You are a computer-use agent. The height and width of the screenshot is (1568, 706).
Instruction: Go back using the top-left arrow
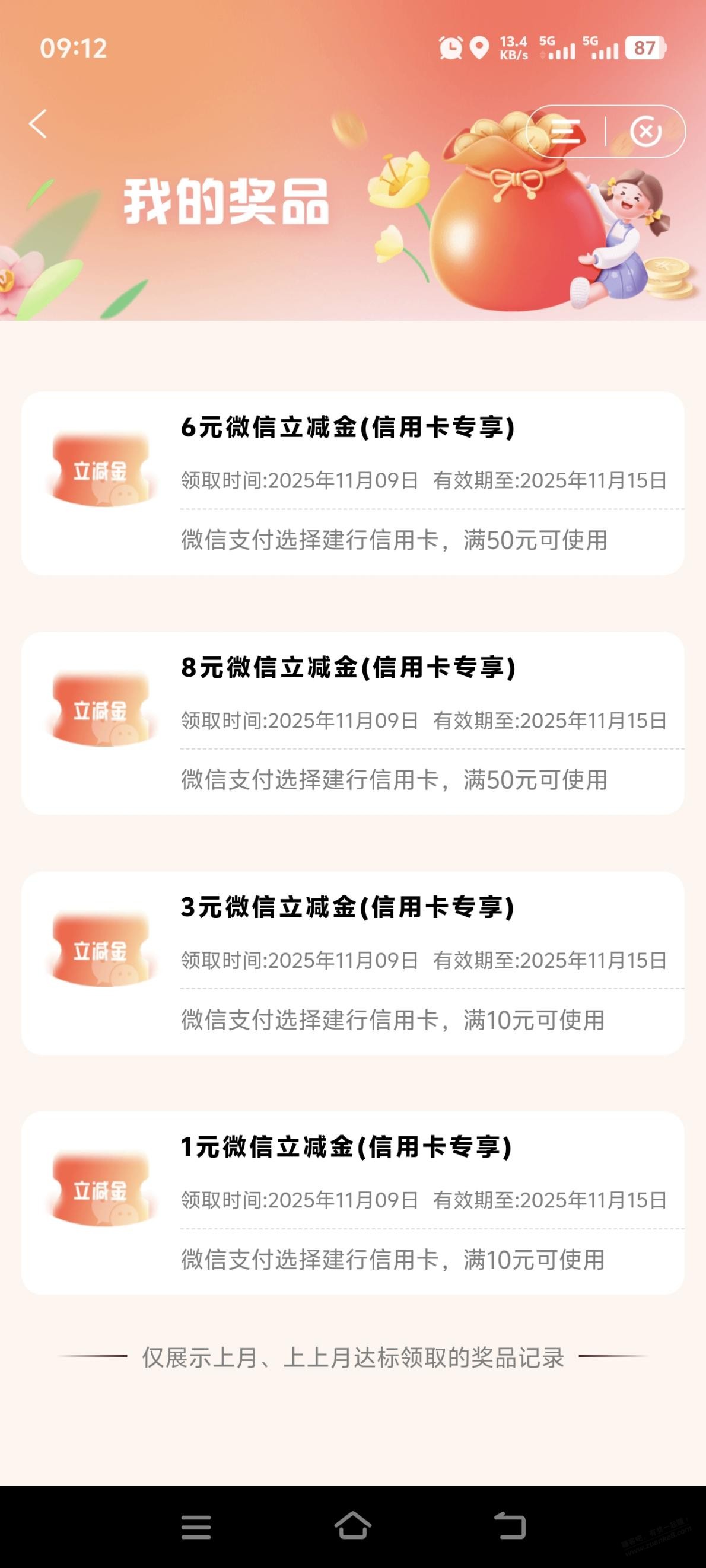pyautogui.click(x=38, y=124)
